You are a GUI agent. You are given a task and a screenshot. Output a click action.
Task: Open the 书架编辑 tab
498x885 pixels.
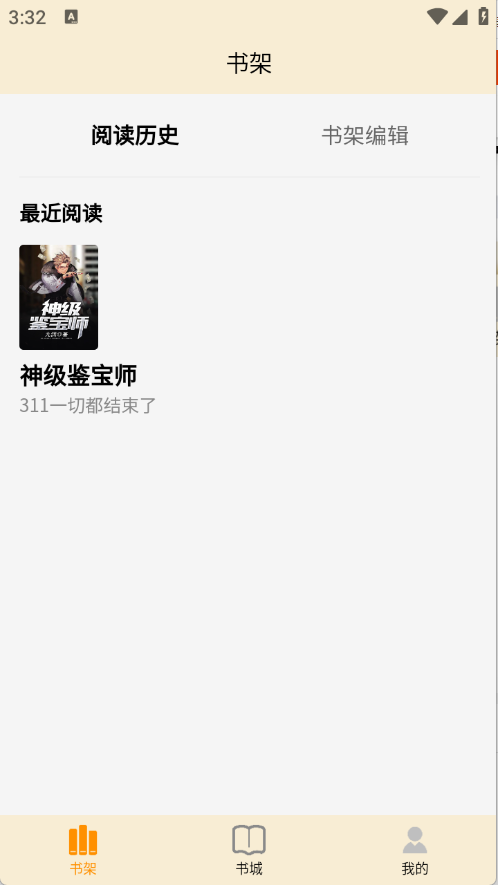(365, 135)
